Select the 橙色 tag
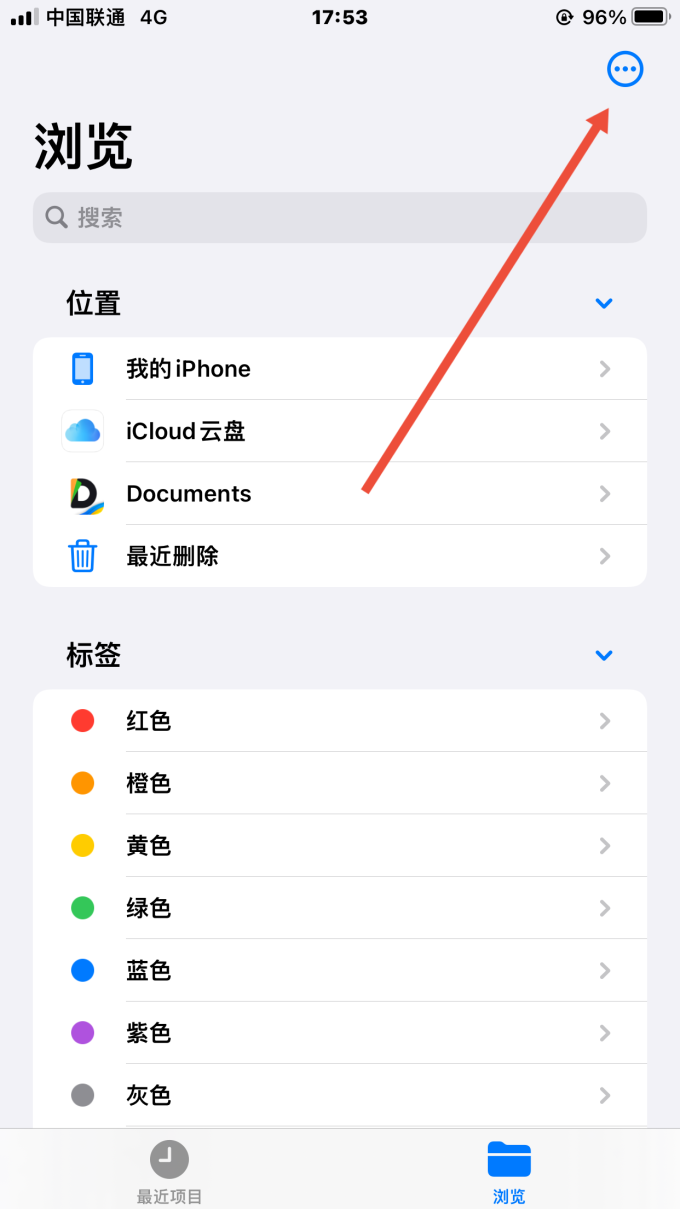This screenshot has height=1209, width=680. (340, 783)
